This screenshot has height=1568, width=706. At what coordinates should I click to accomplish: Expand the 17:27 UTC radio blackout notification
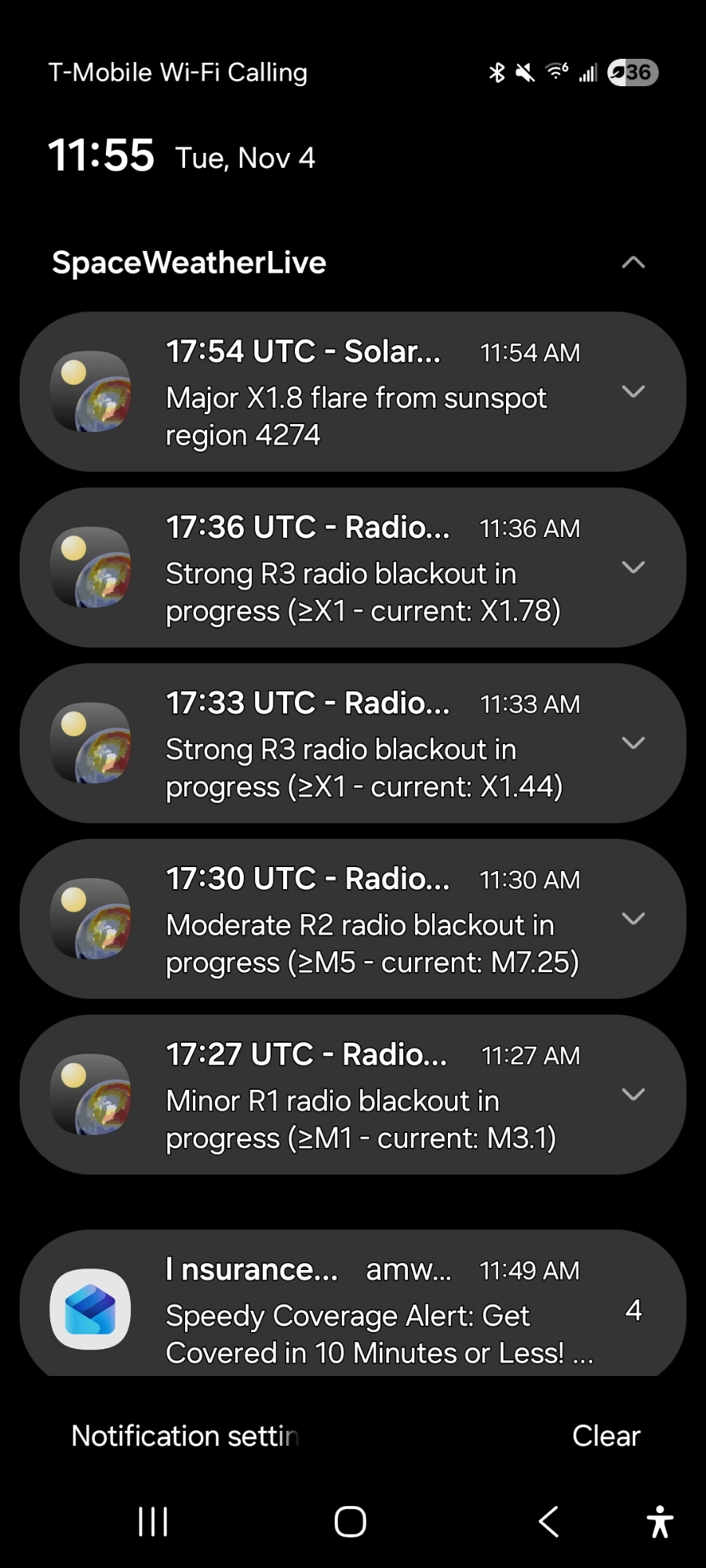633,1094
